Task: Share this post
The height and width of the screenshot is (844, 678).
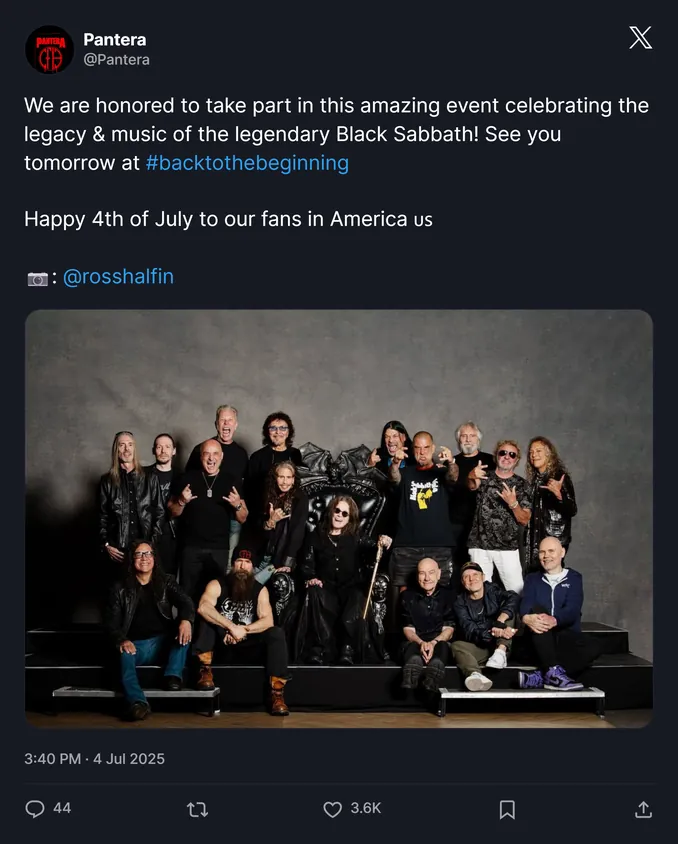Action: [643, 809]
